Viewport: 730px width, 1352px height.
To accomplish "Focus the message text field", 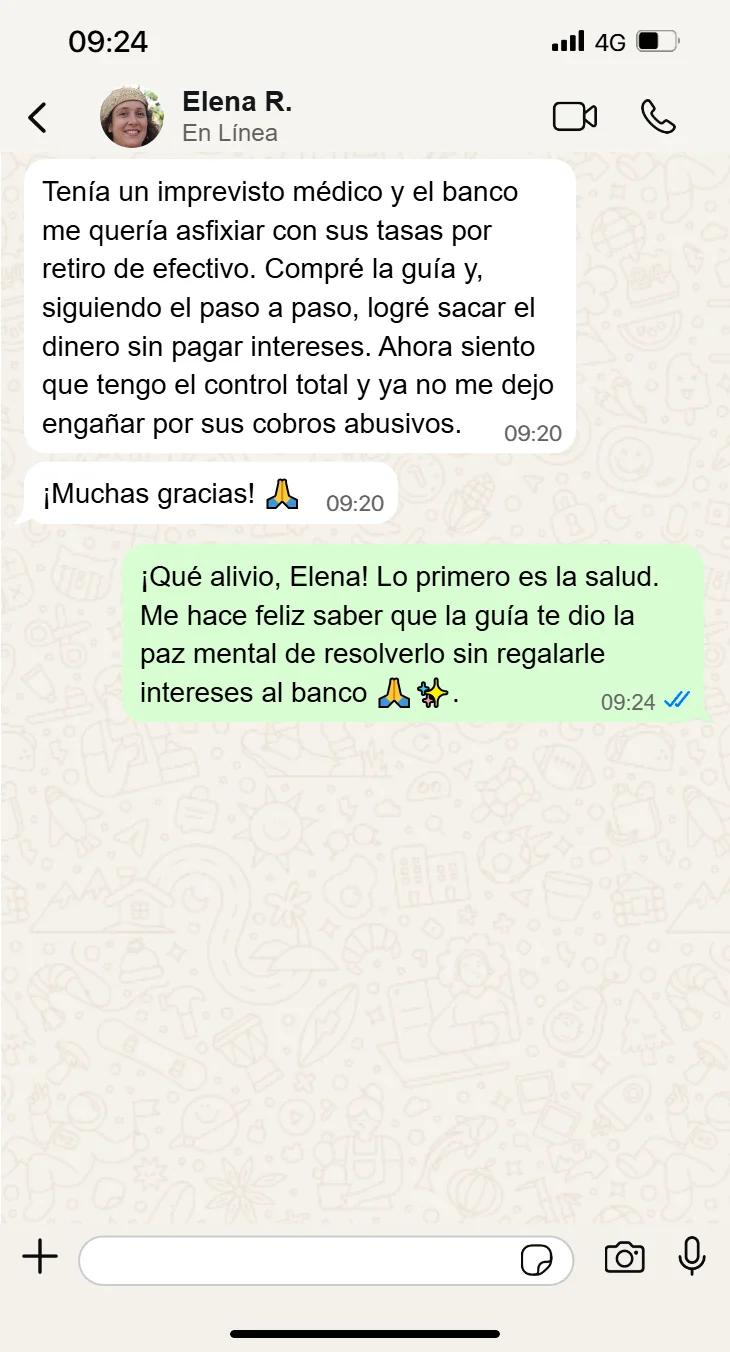I will coord(300,1260).
